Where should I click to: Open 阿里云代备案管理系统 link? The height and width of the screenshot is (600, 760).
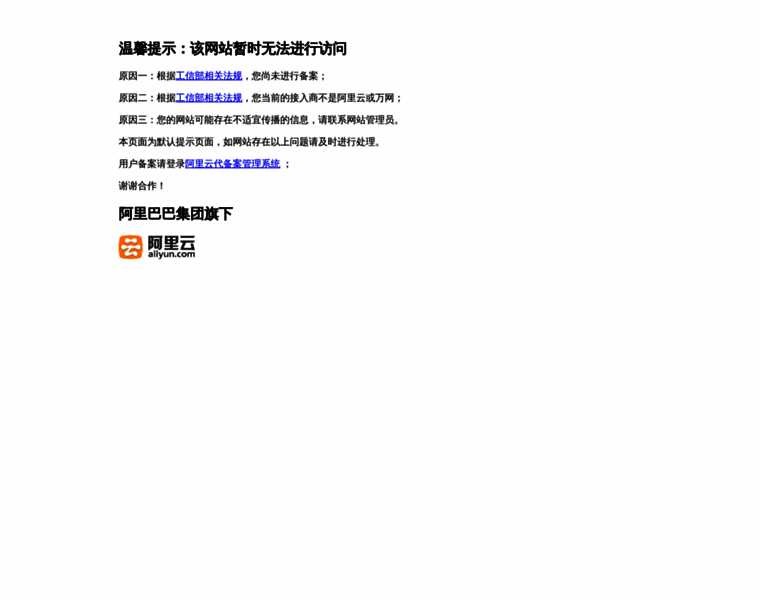(232, 164)
